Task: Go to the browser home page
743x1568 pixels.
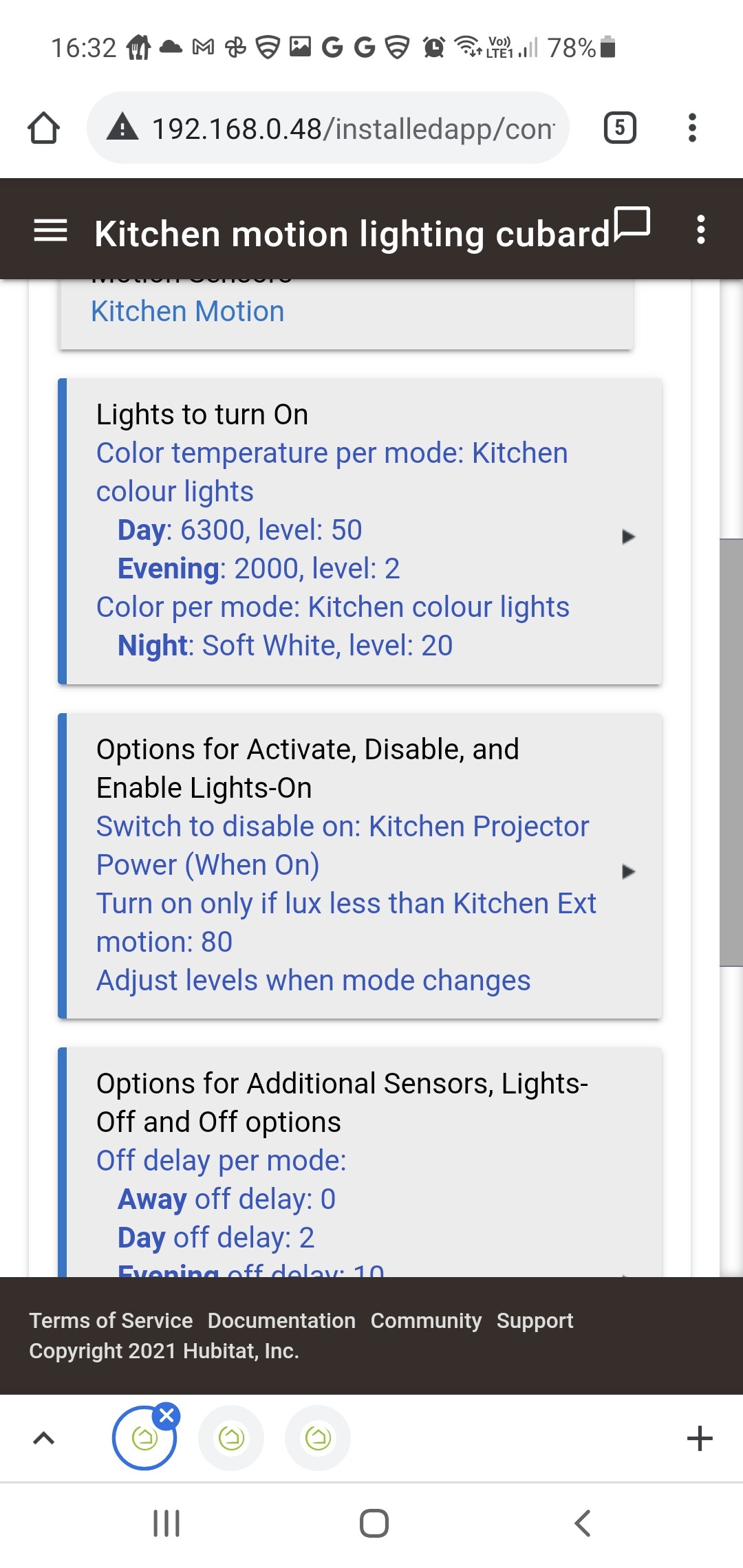Action: (43, 128)
